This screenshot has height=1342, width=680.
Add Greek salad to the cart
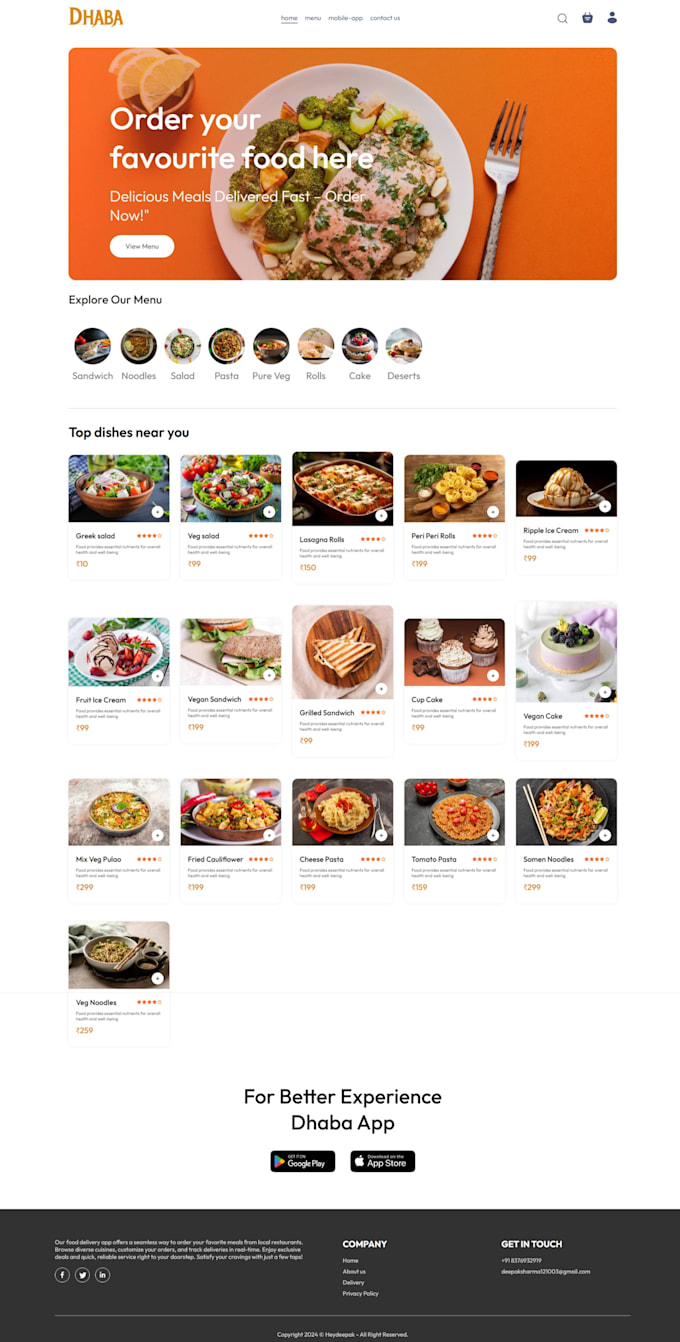point(157,512)
